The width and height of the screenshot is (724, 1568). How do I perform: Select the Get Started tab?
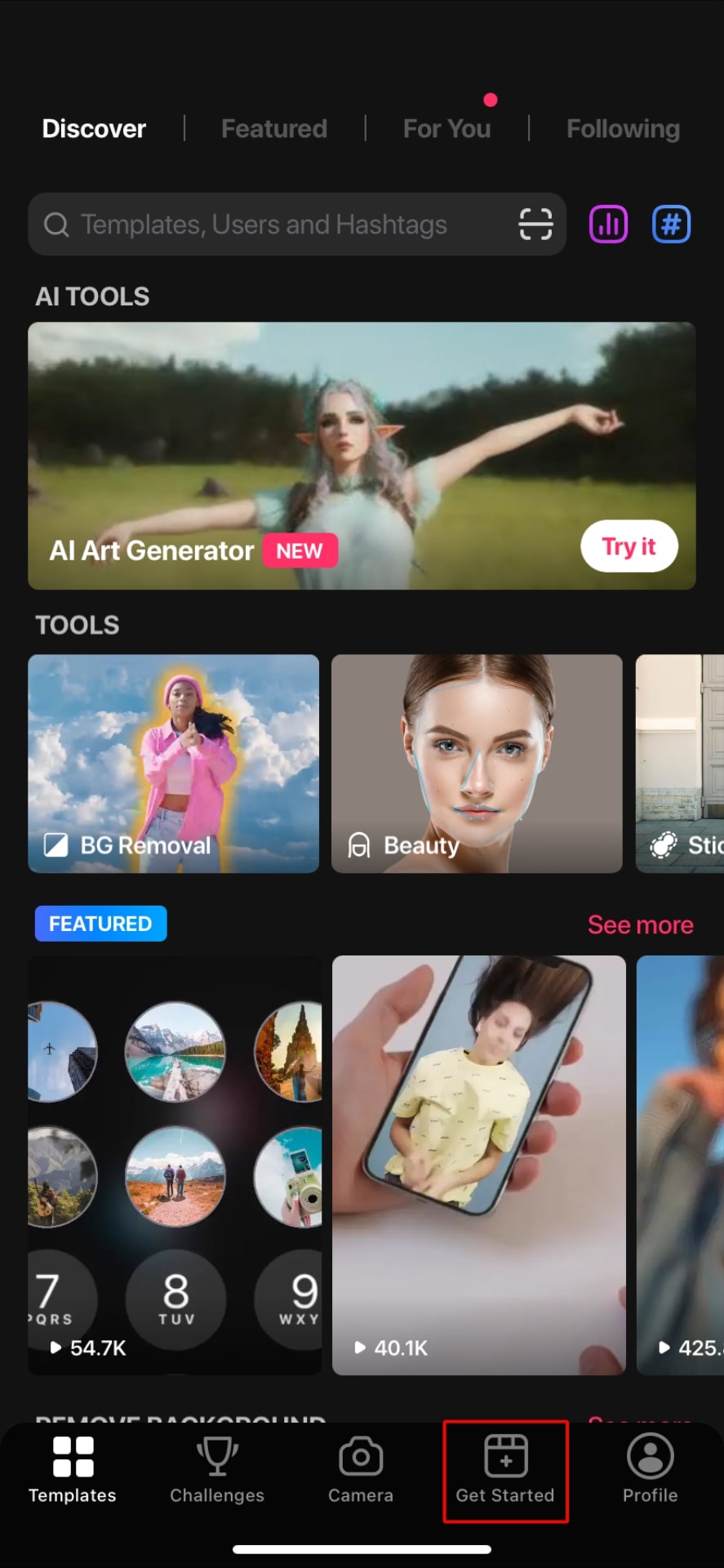[x=505, y=1472]
